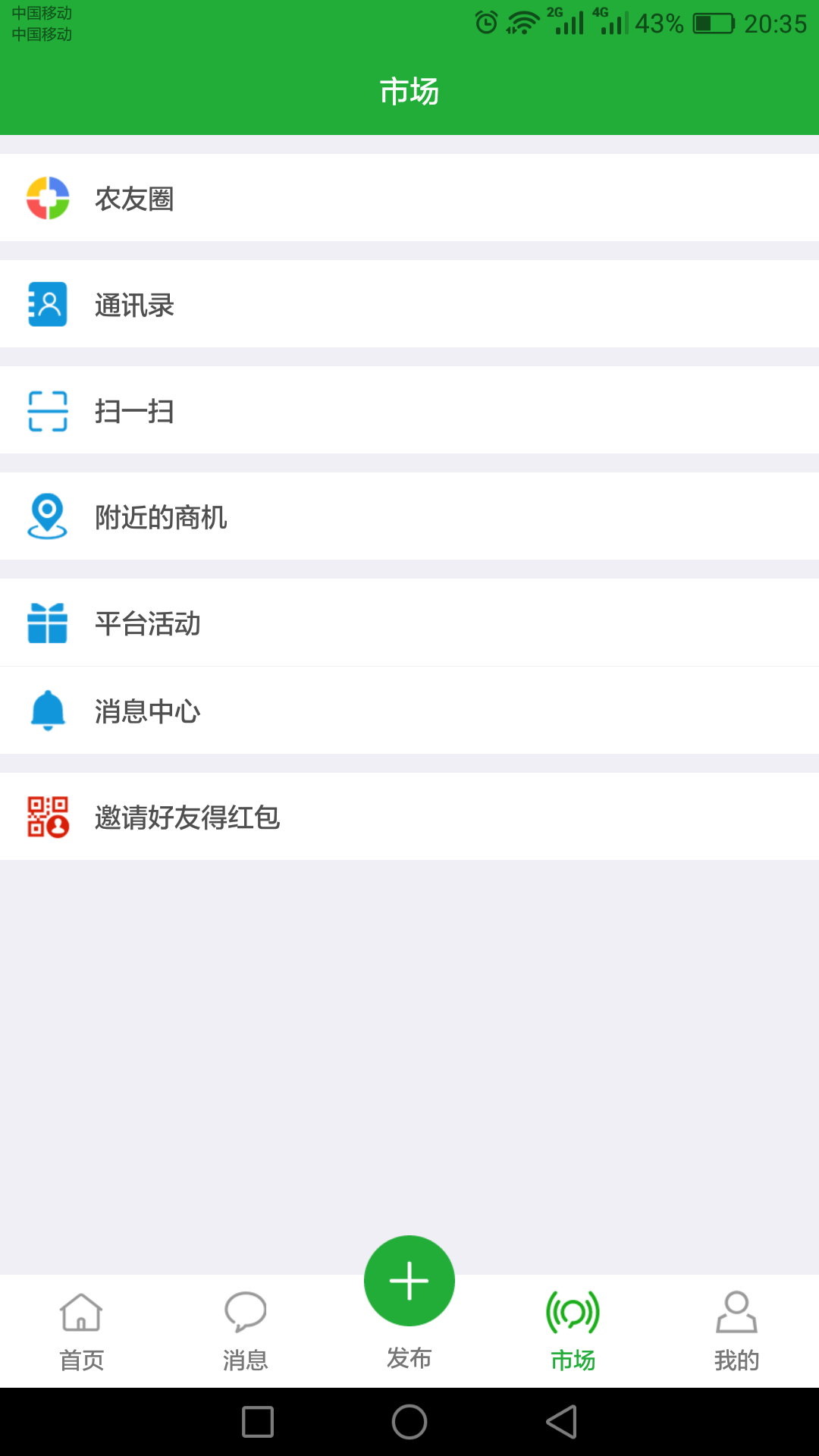Open the 农友圈 row

[409, 198]
